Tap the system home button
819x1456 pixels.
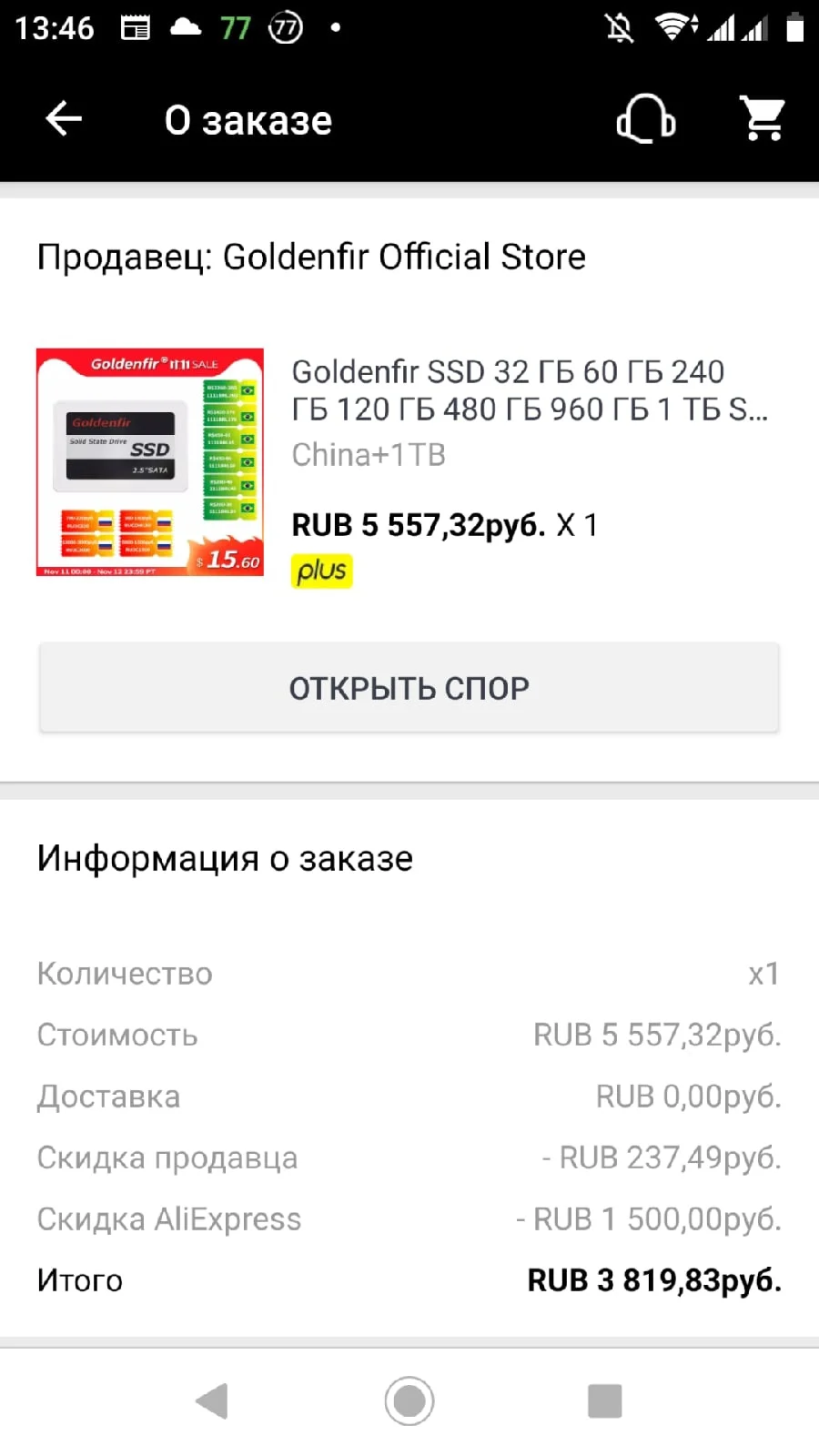tap(409, 1400)
